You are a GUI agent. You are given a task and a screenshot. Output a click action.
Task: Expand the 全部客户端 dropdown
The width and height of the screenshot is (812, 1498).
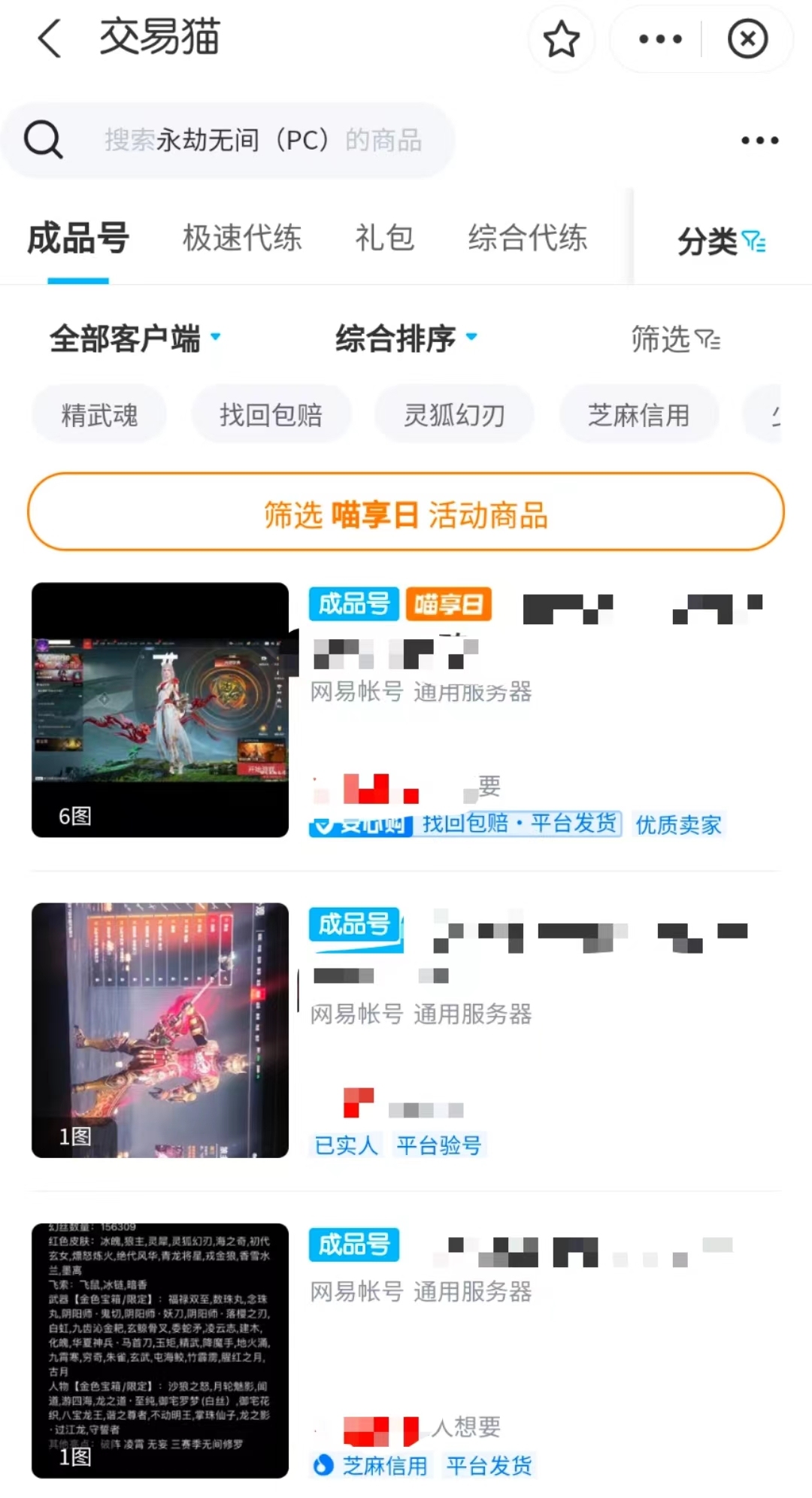click(135, 338)
